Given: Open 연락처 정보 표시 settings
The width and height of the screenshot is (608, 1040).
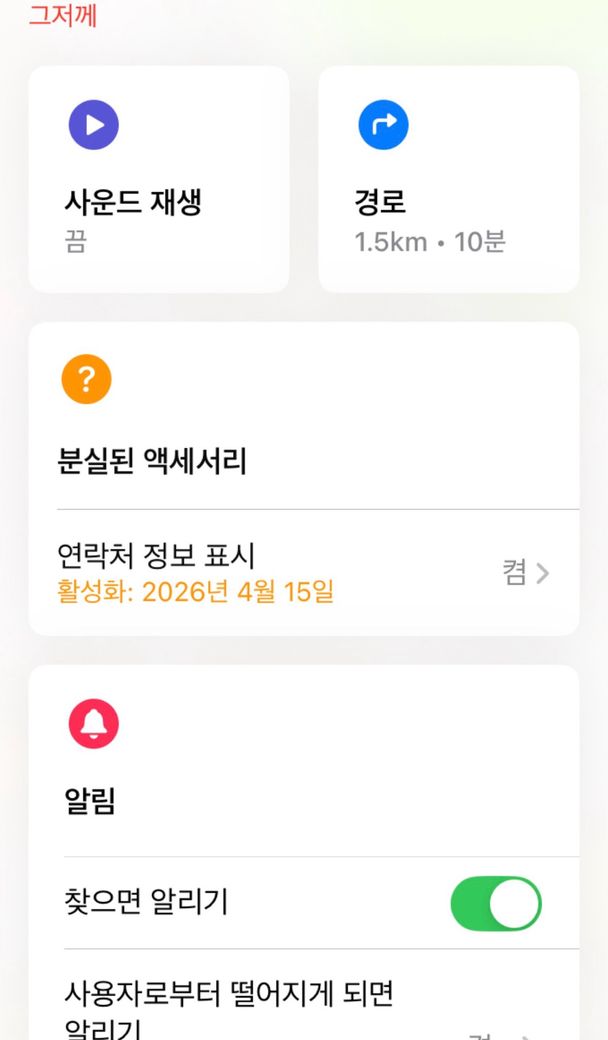Looking at the screenshot, I should (304, 573).
